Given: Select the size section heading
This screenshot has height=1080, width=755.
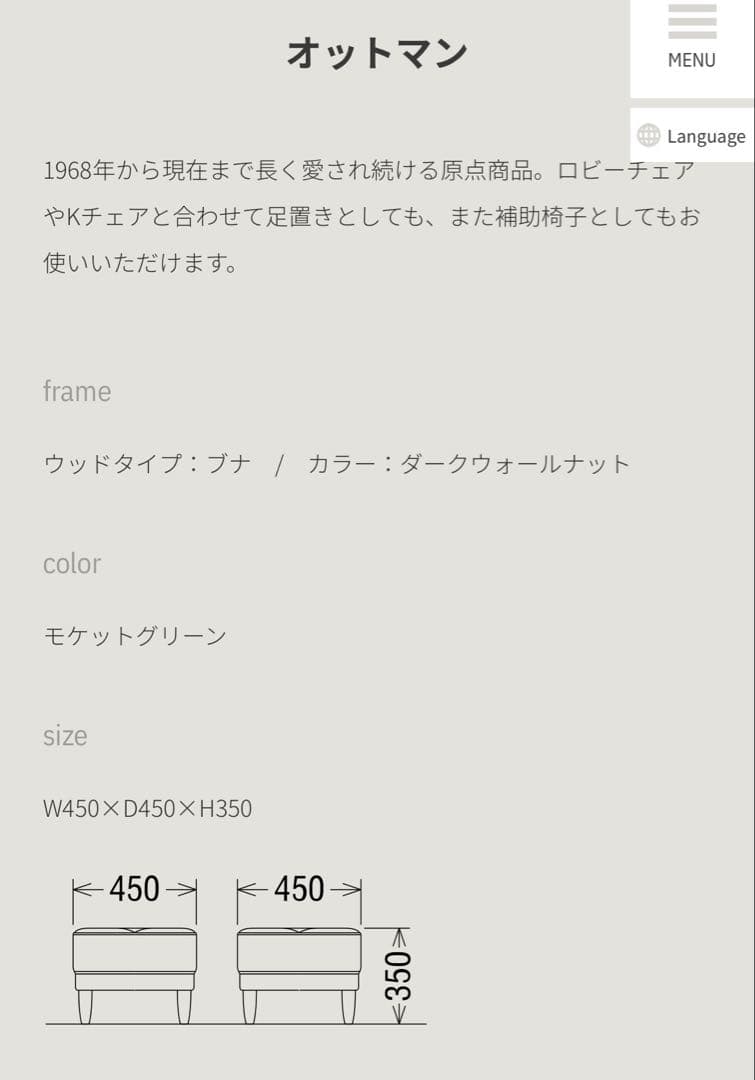Looking at the screenshot, I should click(x=65, y=736).
